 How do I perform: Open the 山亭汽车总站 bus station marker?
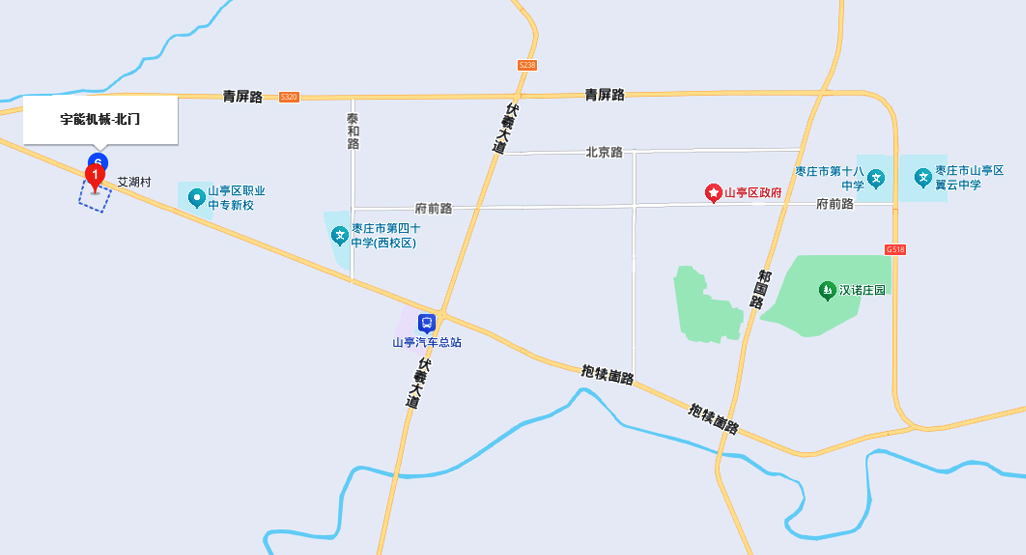coord(426,323)
